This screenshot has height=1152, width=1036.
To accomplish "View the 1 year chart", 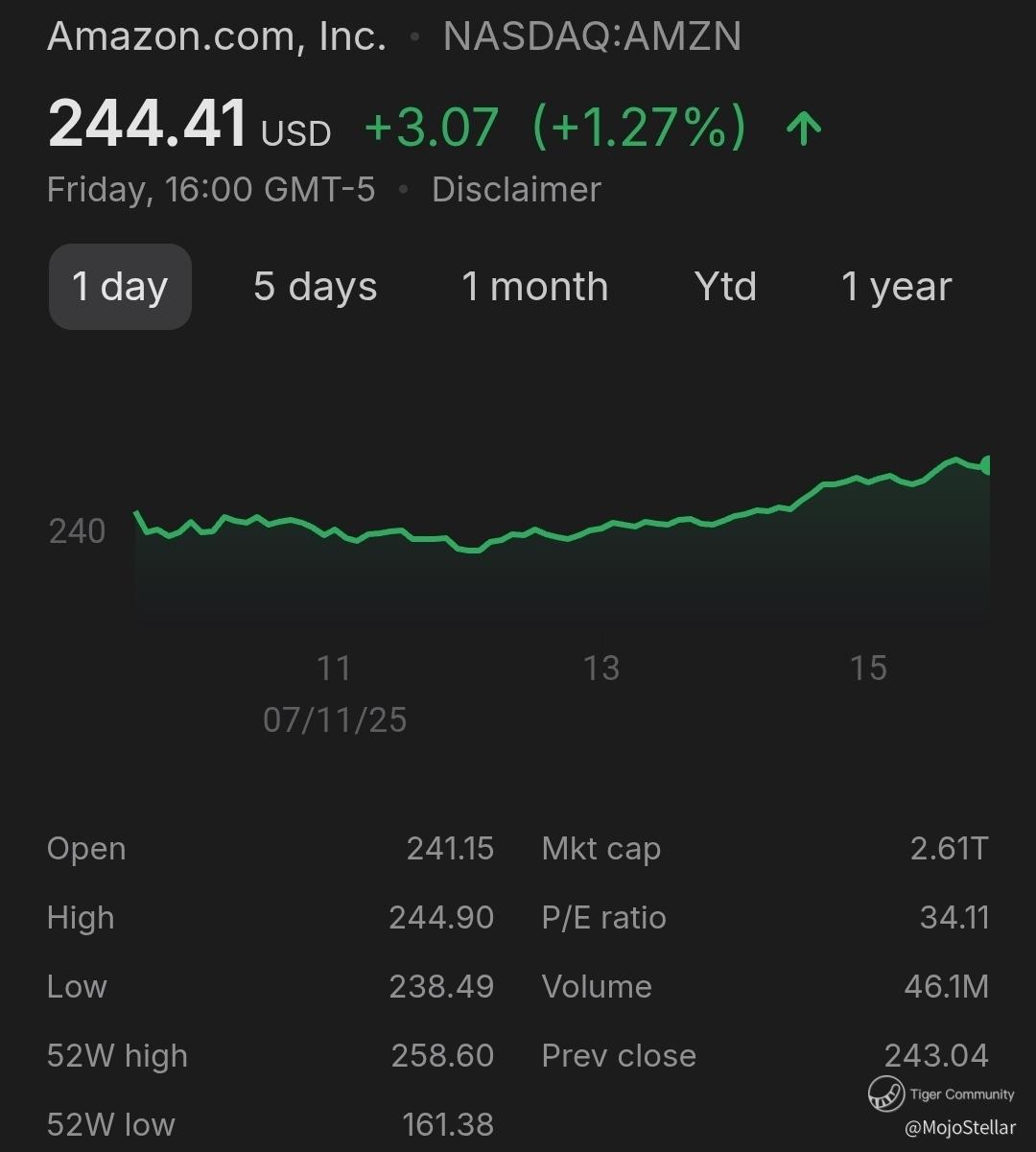I will [896, 287].
